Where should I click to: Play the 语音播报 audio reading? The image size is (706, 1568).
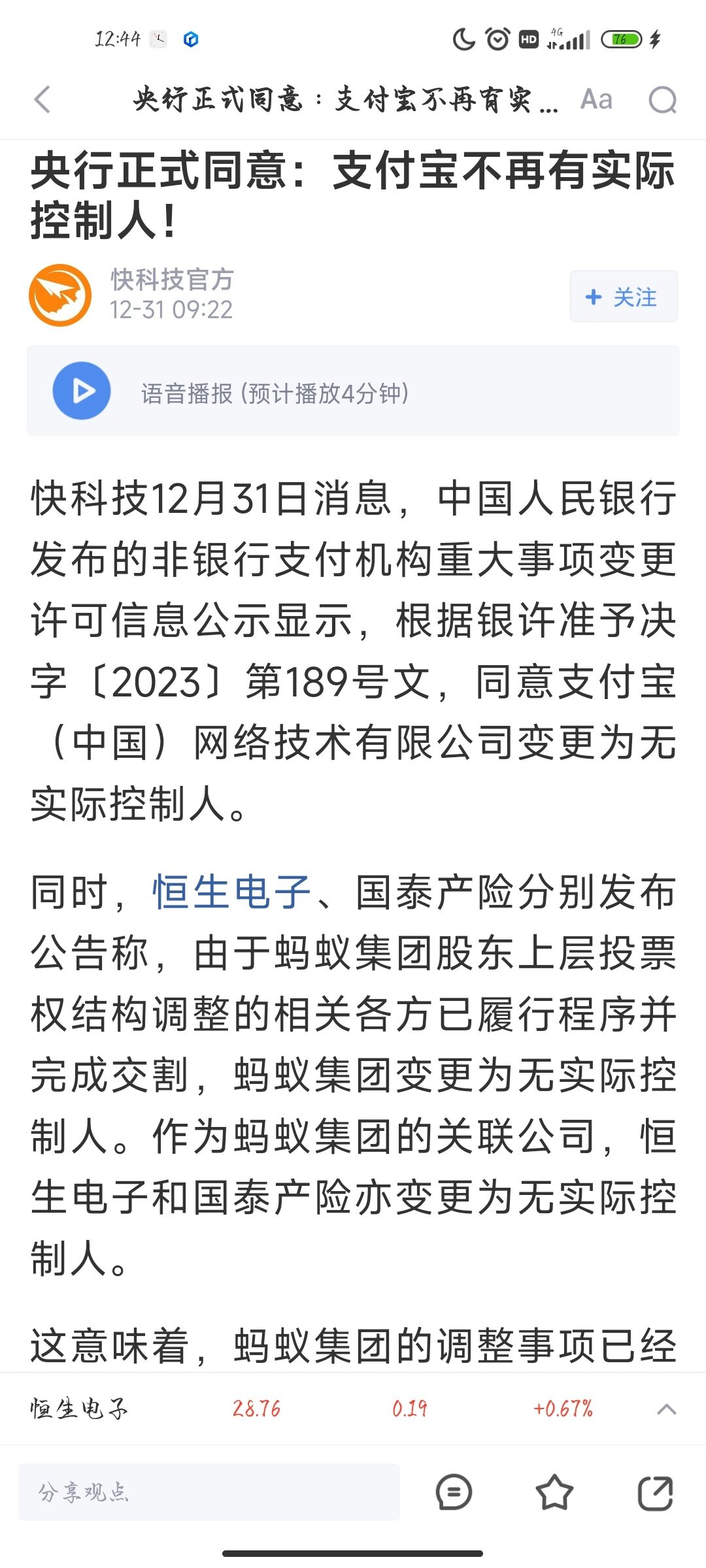point(82,391)
